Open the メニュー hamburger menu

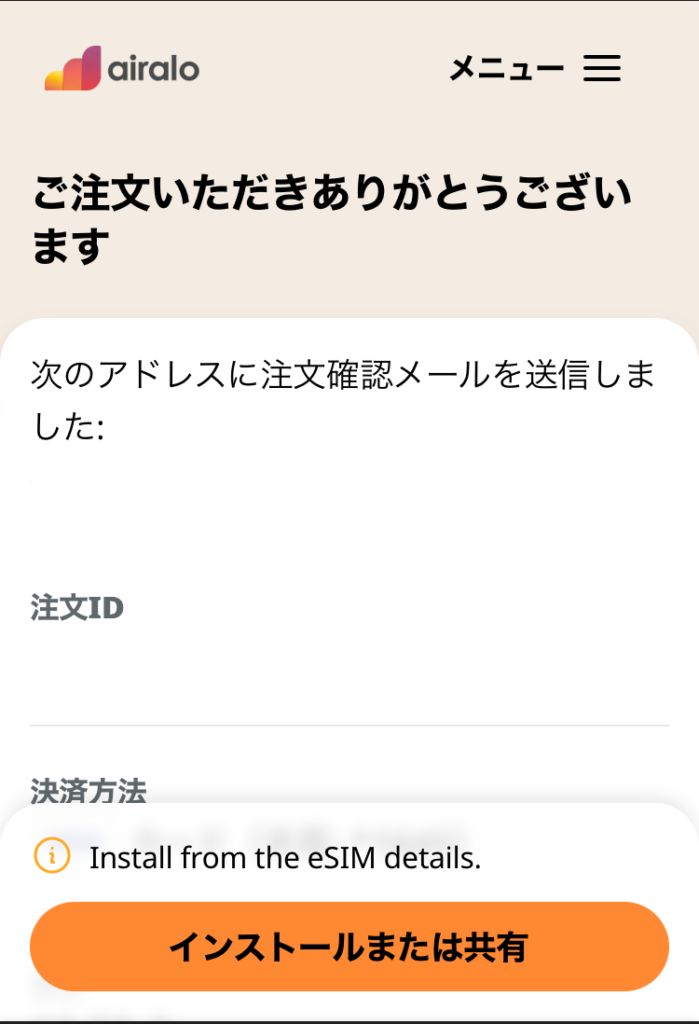(x=601, y=68)
